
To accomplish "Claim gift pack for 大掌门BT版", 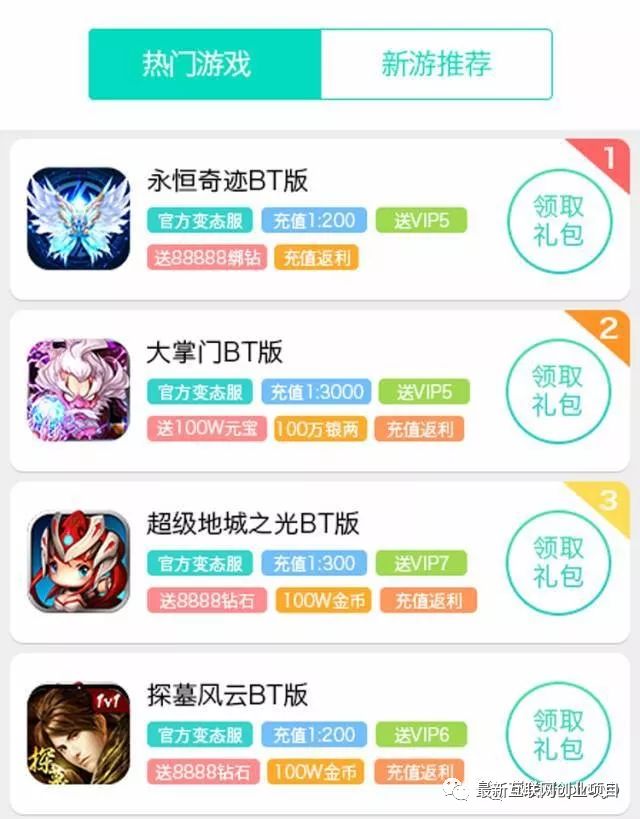I will (x=558, y=391).
